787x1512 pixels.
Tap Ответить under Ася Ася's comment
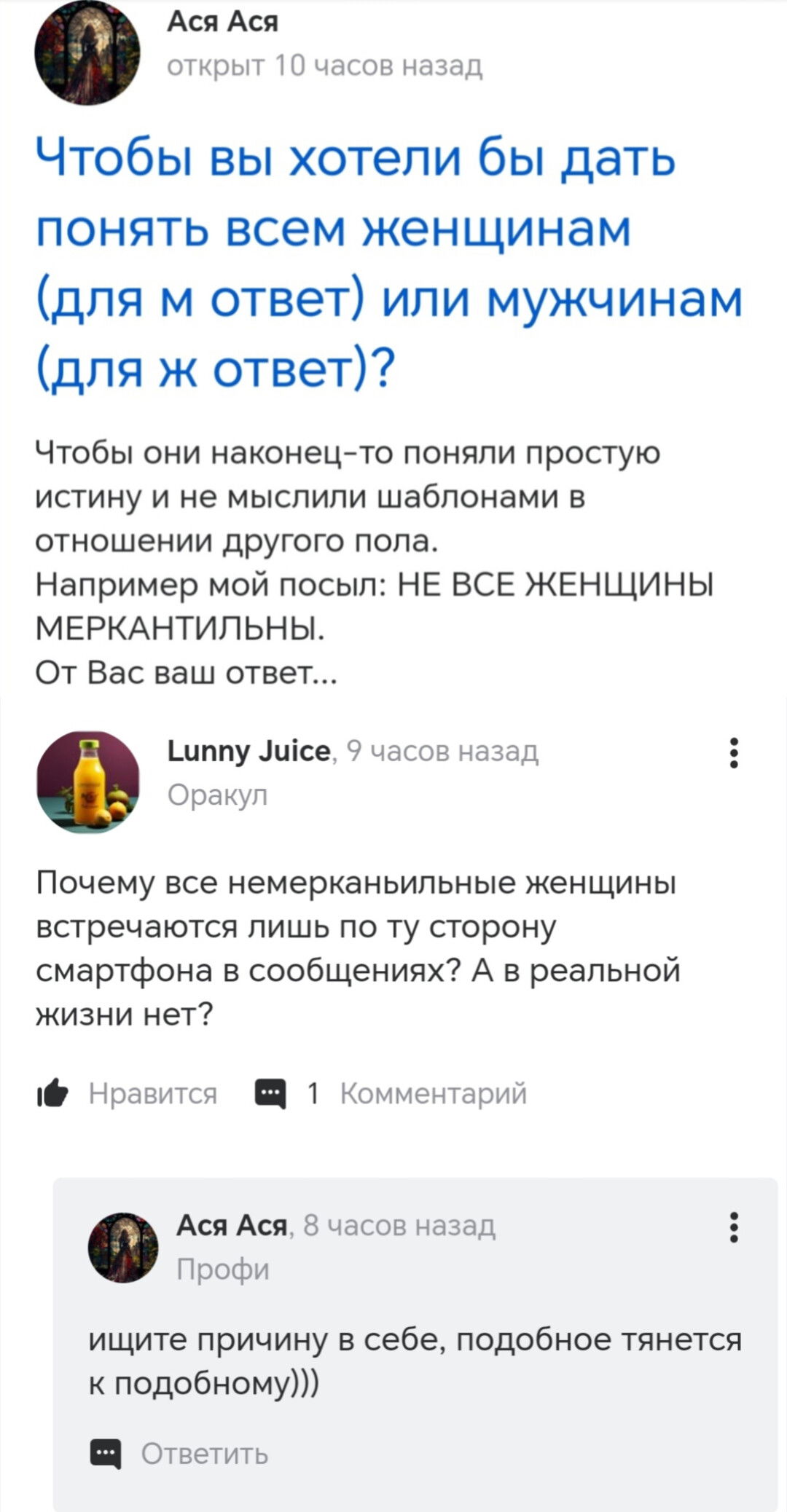coord(180,1454)
